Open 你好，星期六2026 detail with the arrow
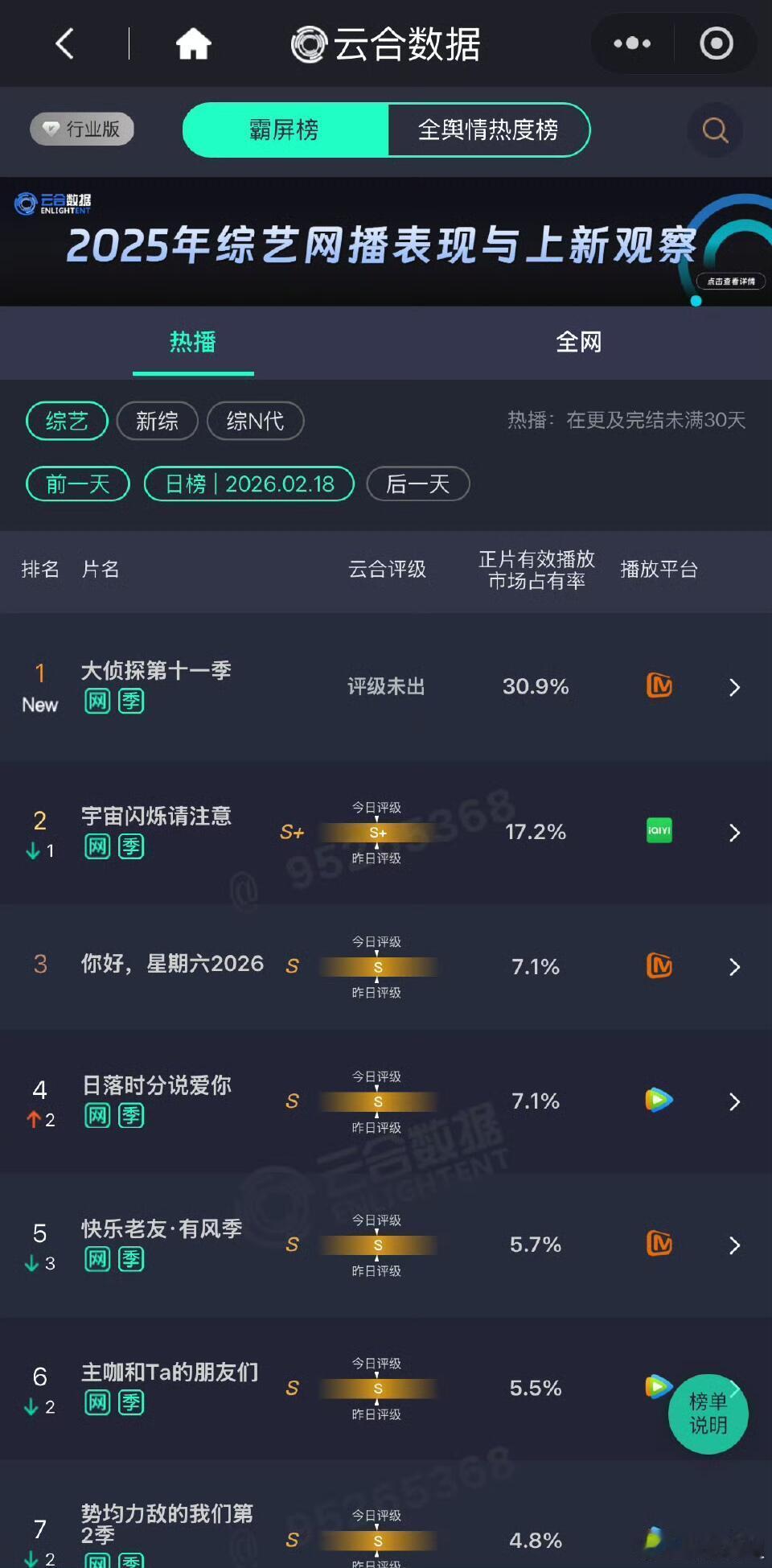This screenshot has width=772, height=1568. tap(733, 967)
